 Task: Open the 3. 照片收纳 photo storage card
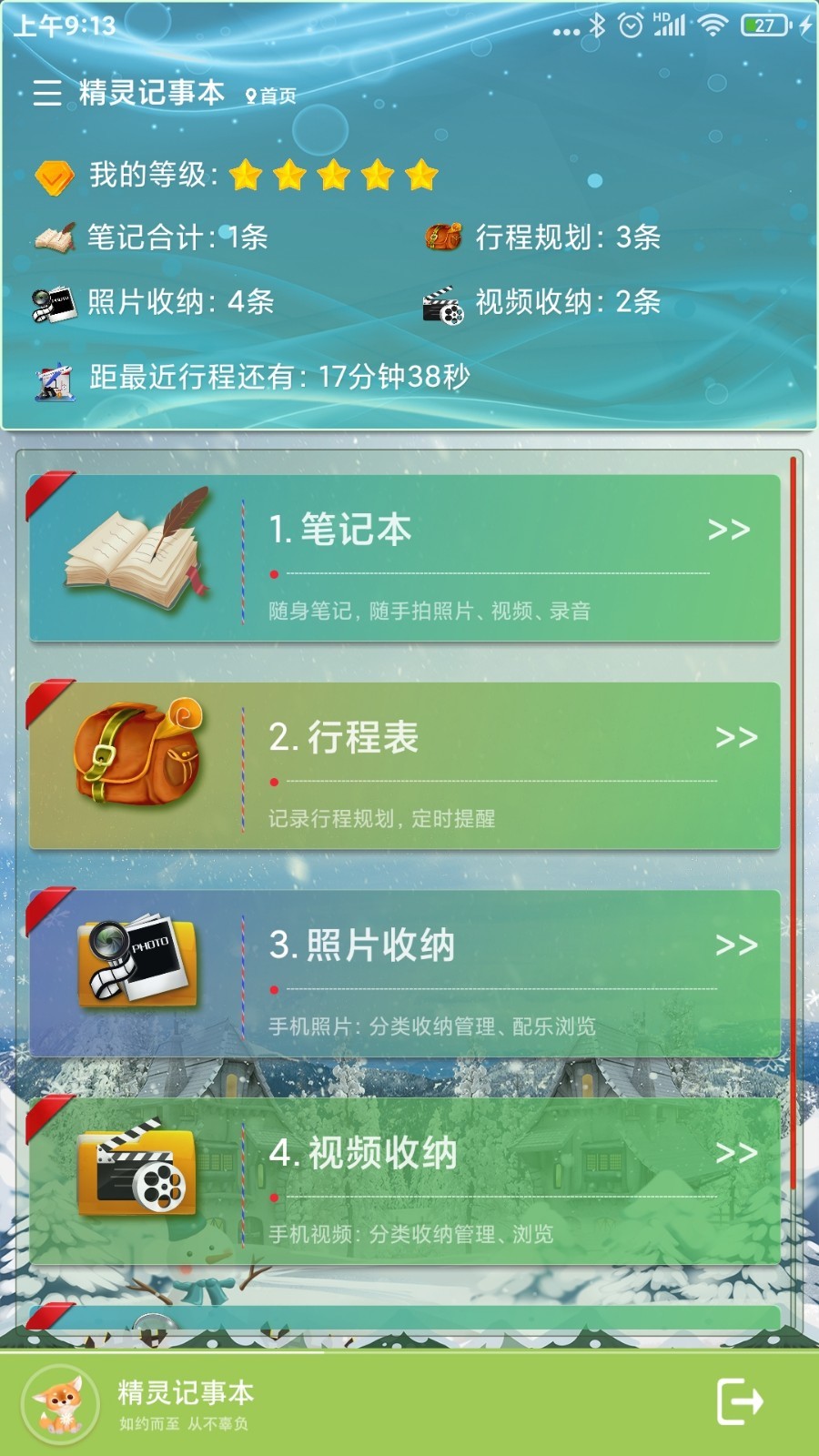pos(405,973)
